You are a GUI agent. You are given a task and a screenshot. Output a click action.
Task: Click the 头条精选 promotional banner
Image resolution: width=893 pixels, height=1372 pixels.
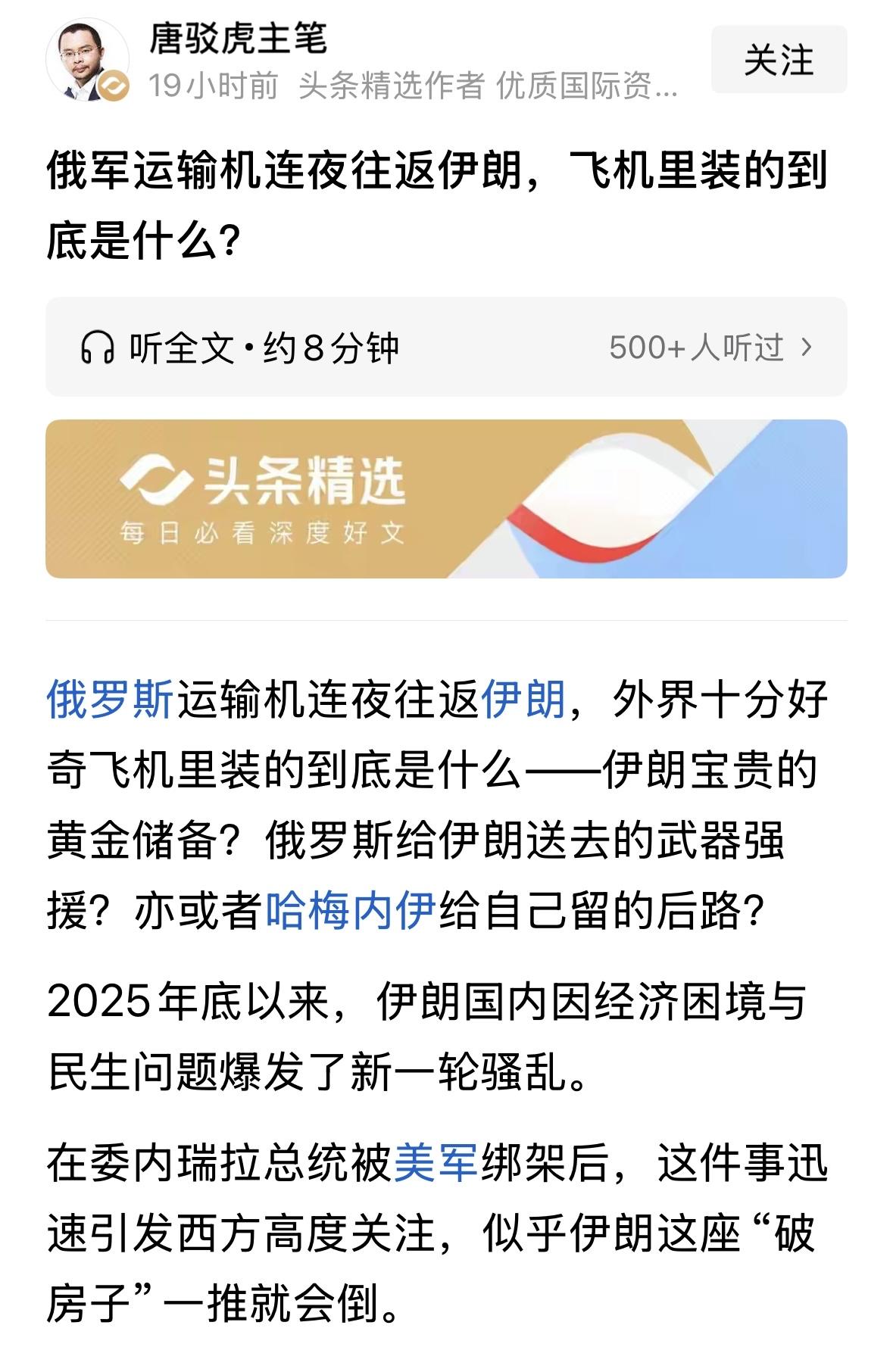[446, 500]
